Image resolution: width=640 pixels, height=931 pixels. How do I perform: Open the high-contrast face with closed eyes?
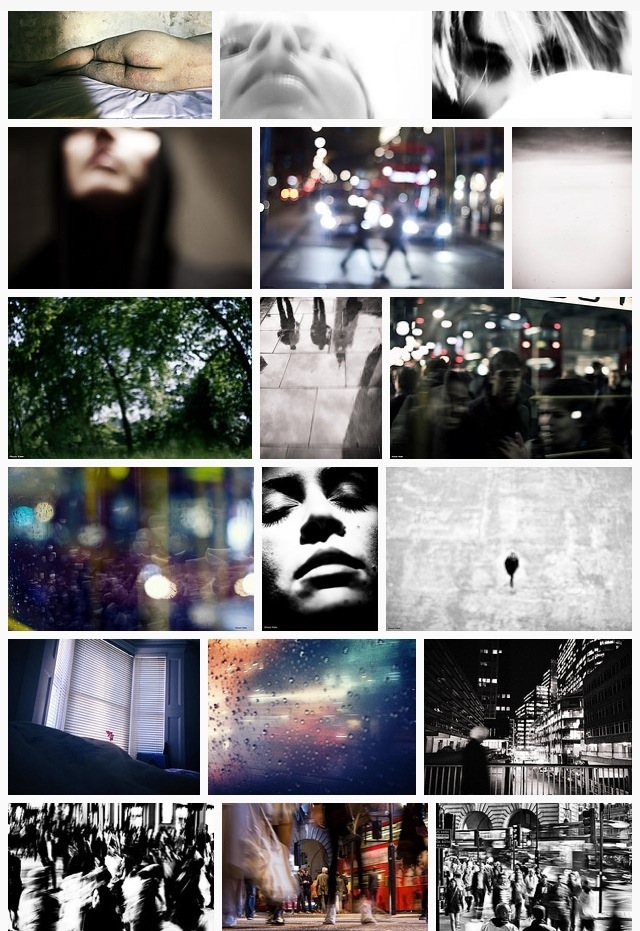tap(320, 549)
